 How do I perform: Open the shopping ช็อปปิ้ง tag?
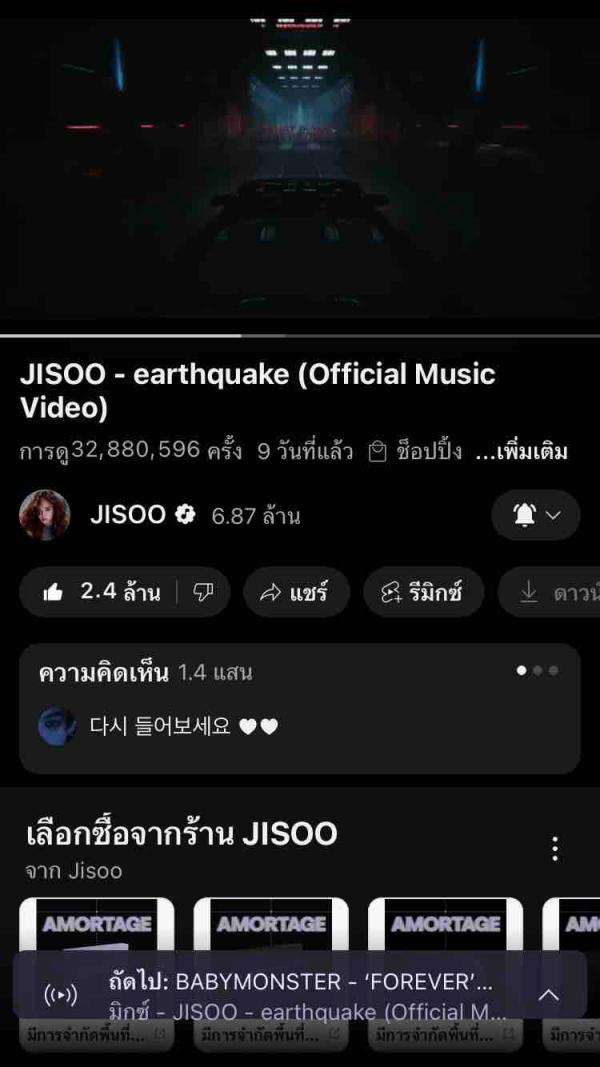416,451
